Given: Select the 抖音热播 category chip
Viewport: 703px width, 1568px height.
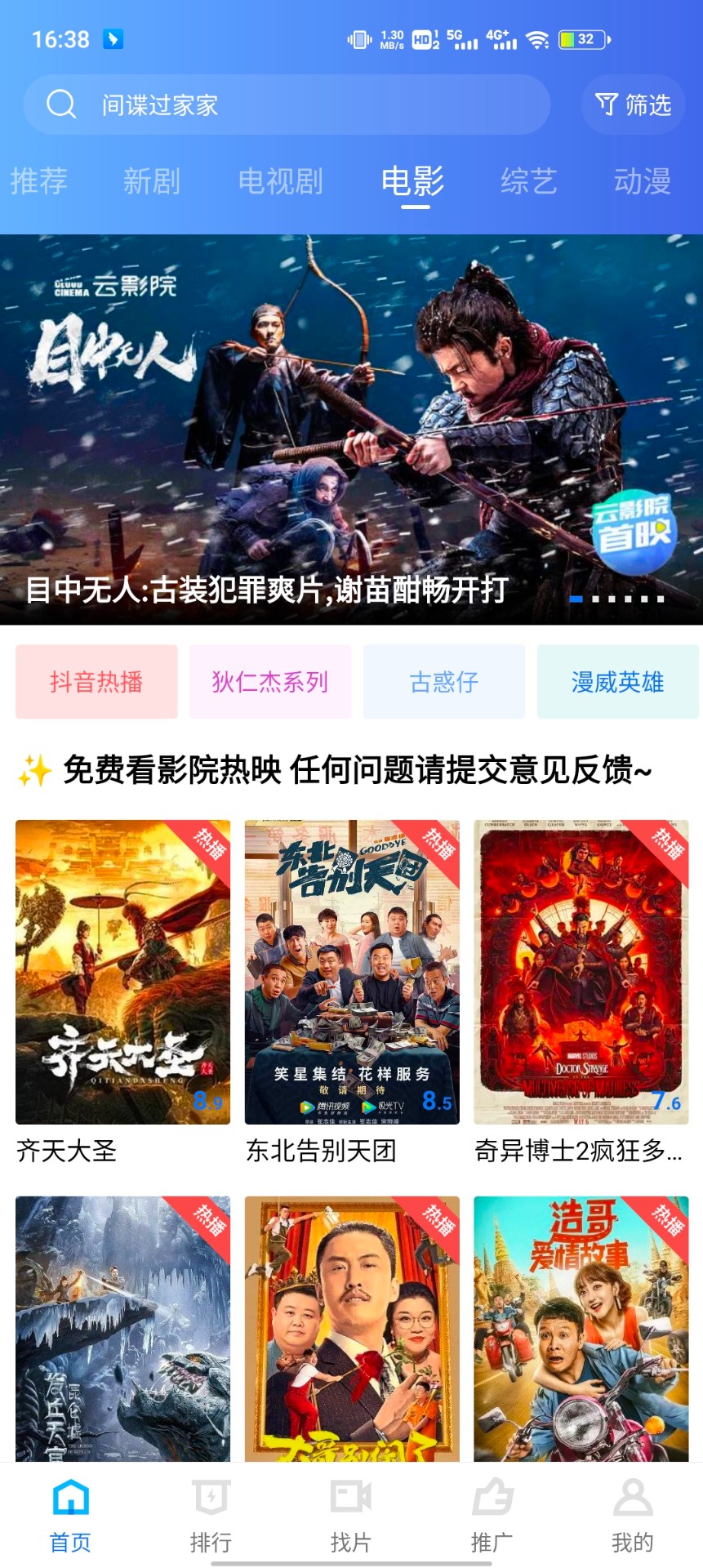Looking at the screenshot, I should 96,681.
